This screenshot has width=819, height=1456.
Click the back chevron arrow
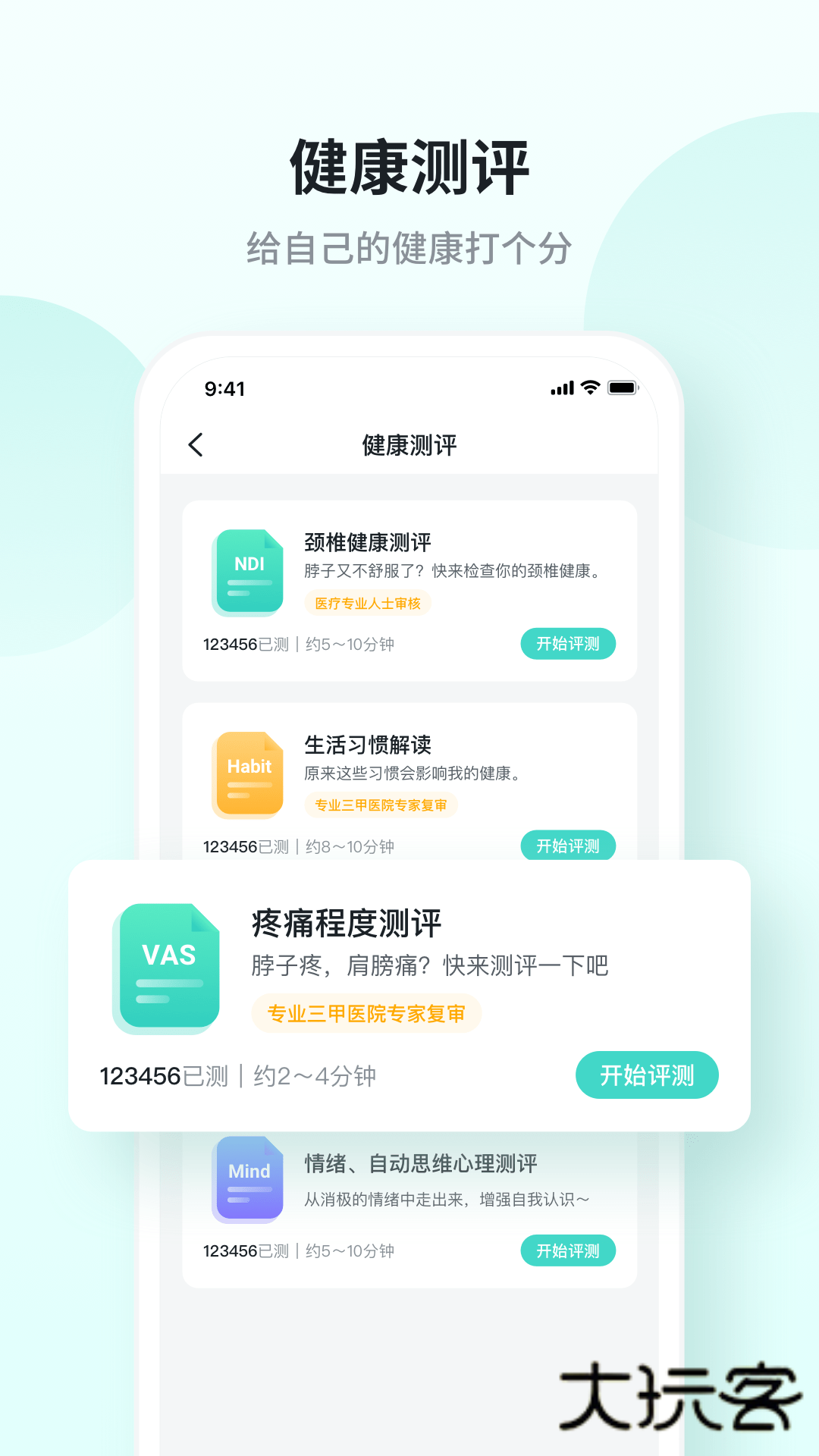click(x=196, y=445)
